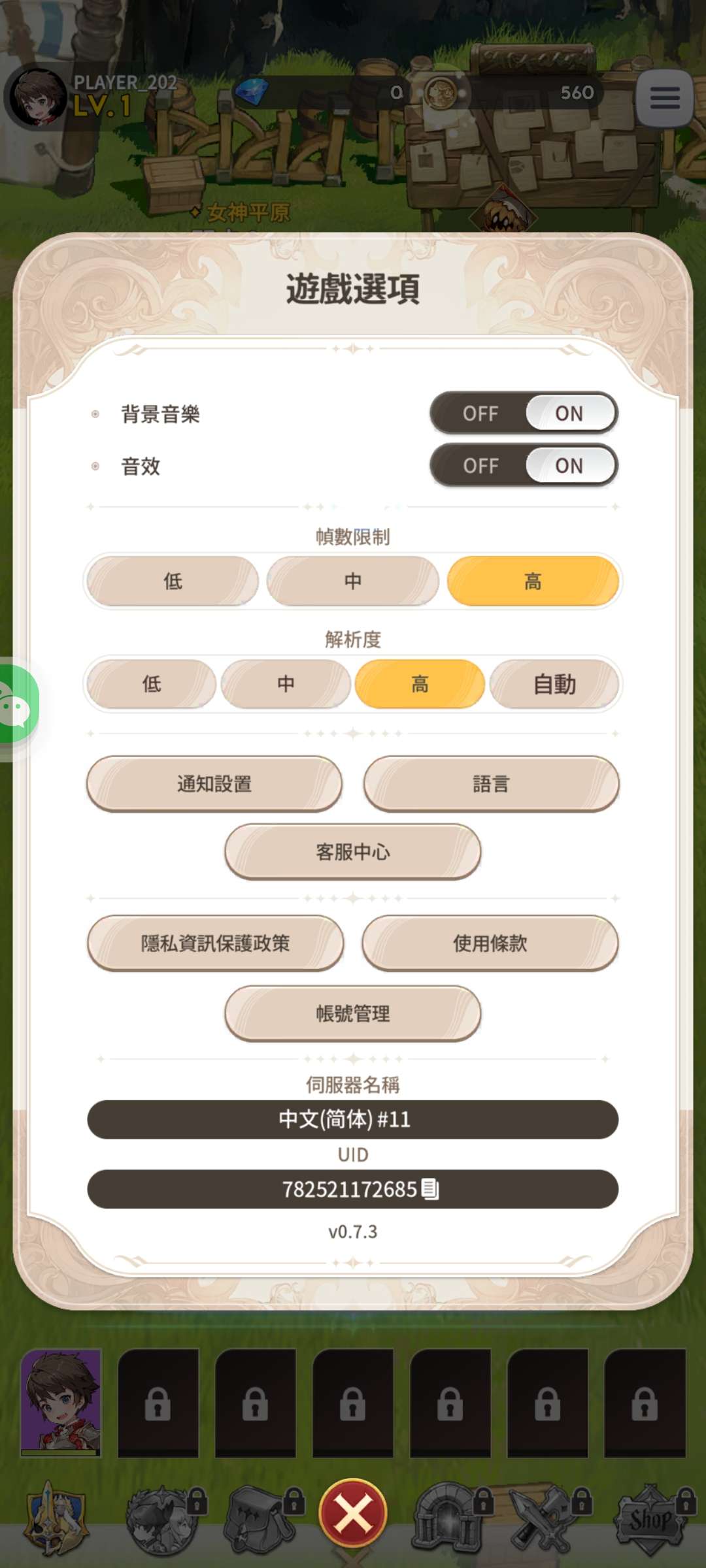Set 幀數限制 frame limit to 低
This screenshot has width=706, height=1568.
(x=173, y=581)
